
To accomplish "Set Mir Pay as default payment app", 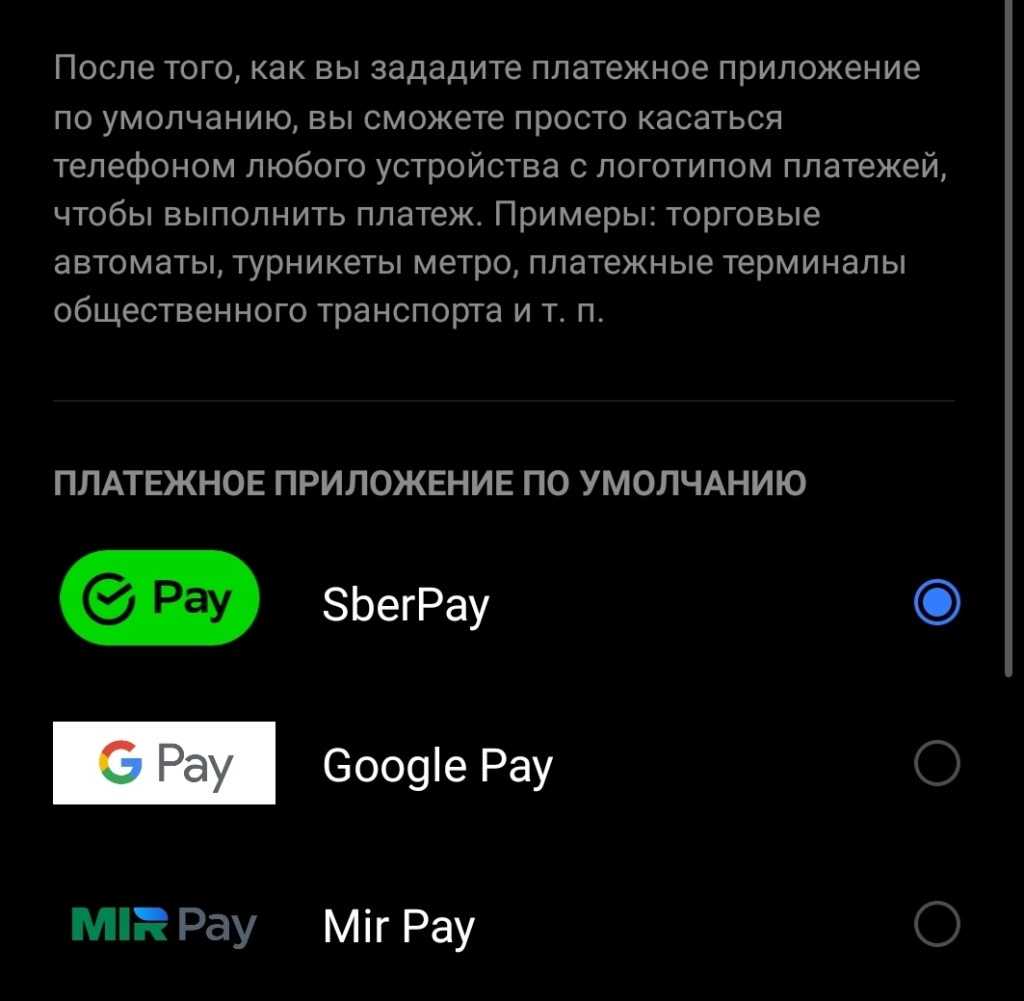I will [x=937, y=925].
